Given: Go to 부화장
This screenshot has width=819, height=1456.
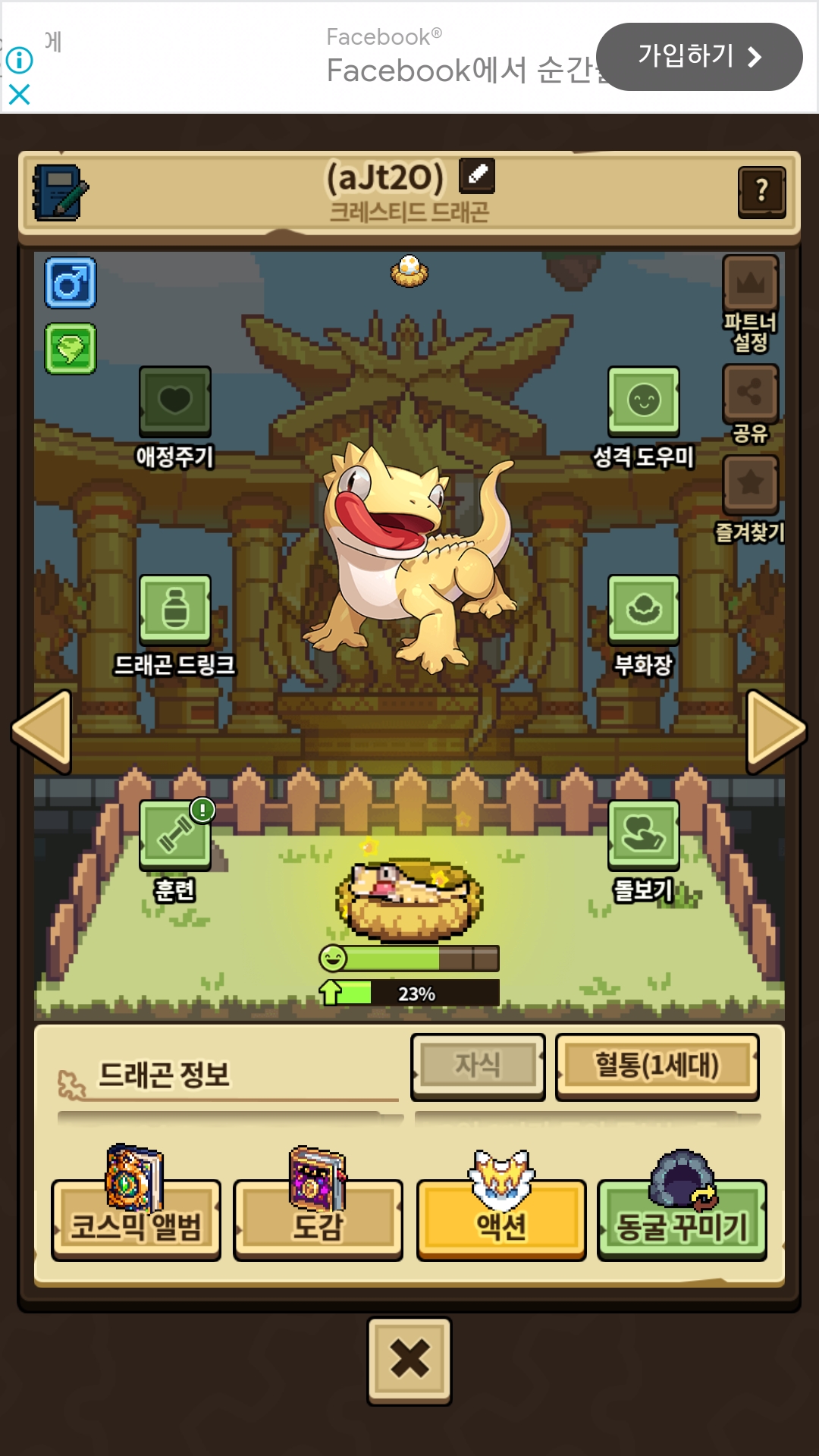Looking at the screenshot, I should 644,610.
